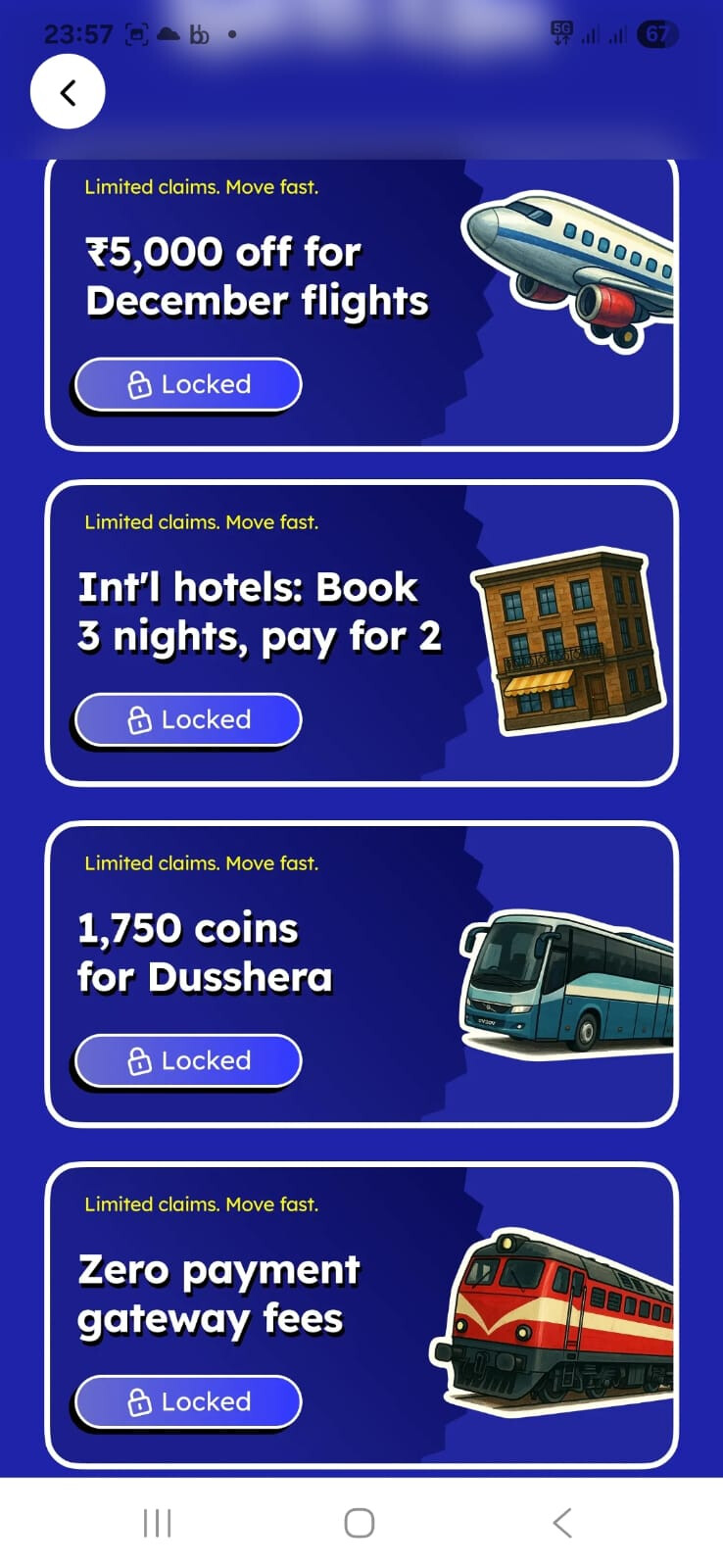Screen dimensions: 723x1568
Task: Tap Locked under ₹5,000 off December flights
Action: click(x=188, y=384)
